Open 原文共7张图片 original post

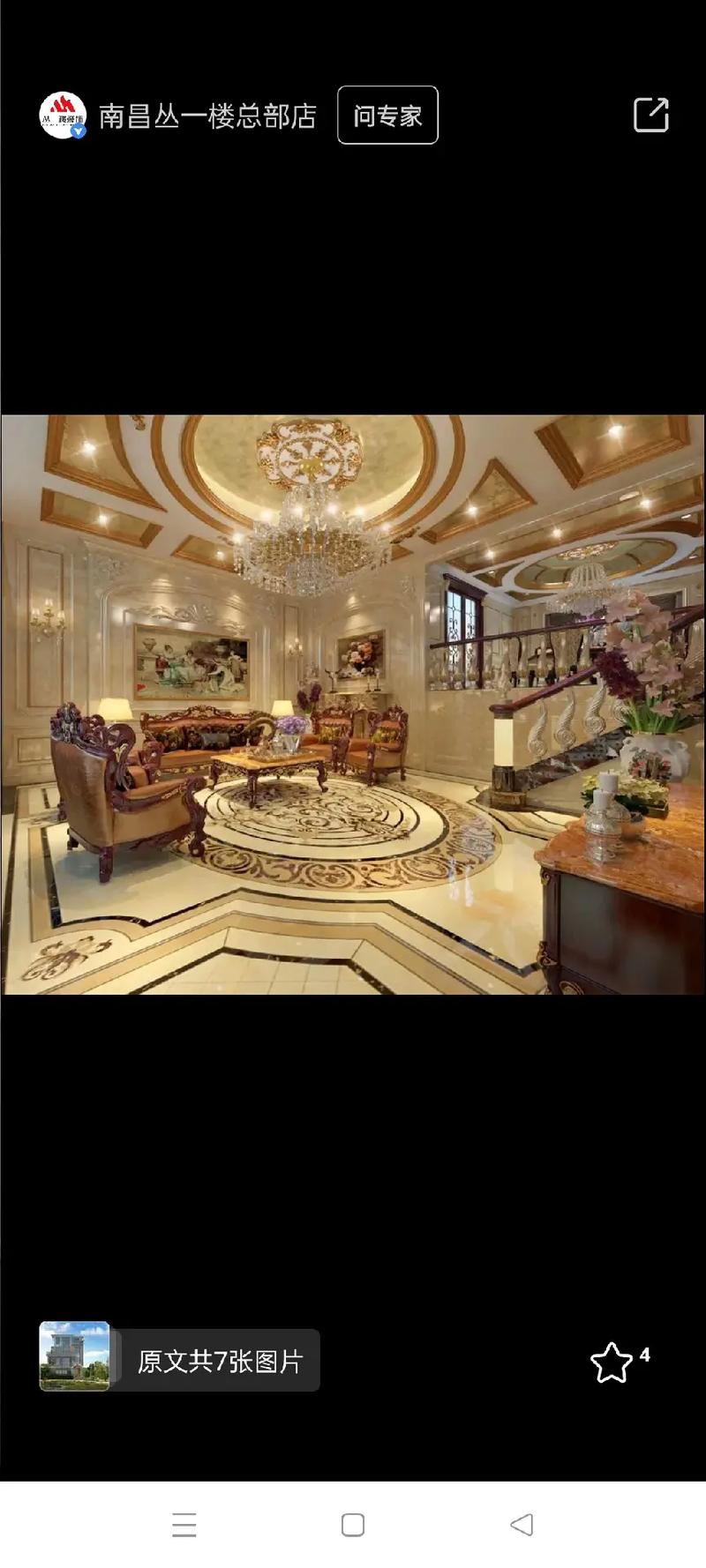click(219, 1361)
